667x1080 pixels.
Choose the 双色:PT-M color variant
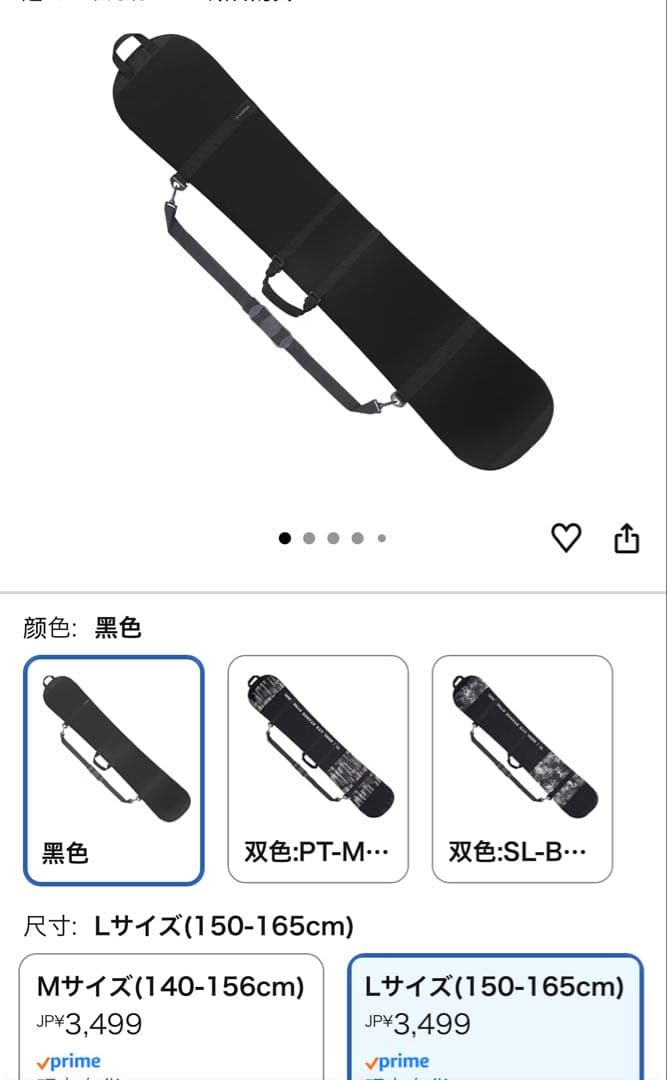point(318,769)
